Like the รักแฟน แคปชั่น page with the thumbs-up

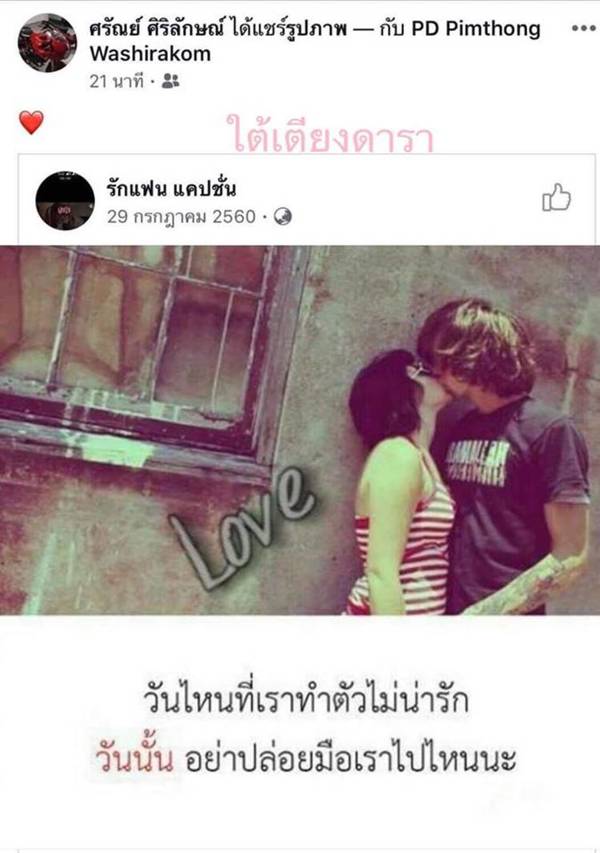click(x=556, y=198)
